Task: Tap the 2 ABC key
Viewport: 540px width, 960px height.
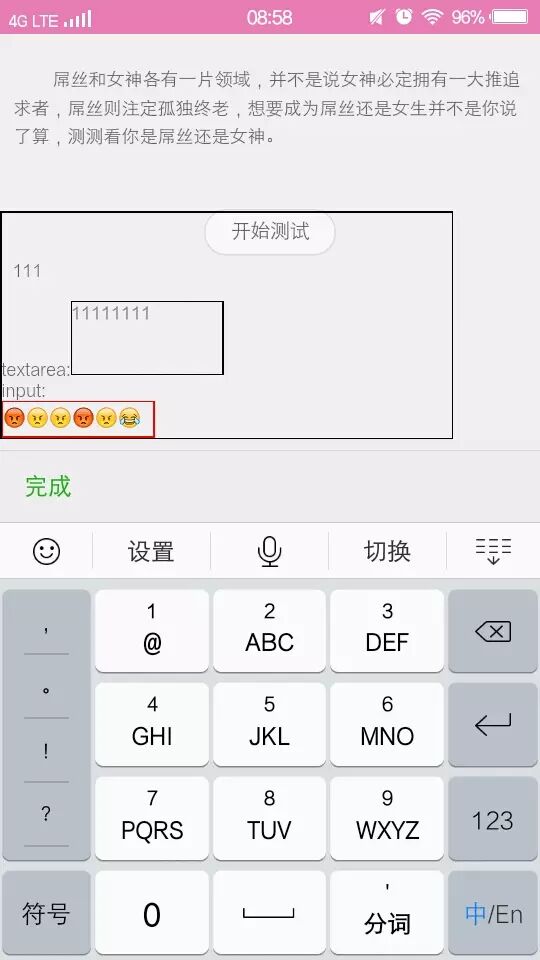Action: pyautogui.click(x=269, y=631)
